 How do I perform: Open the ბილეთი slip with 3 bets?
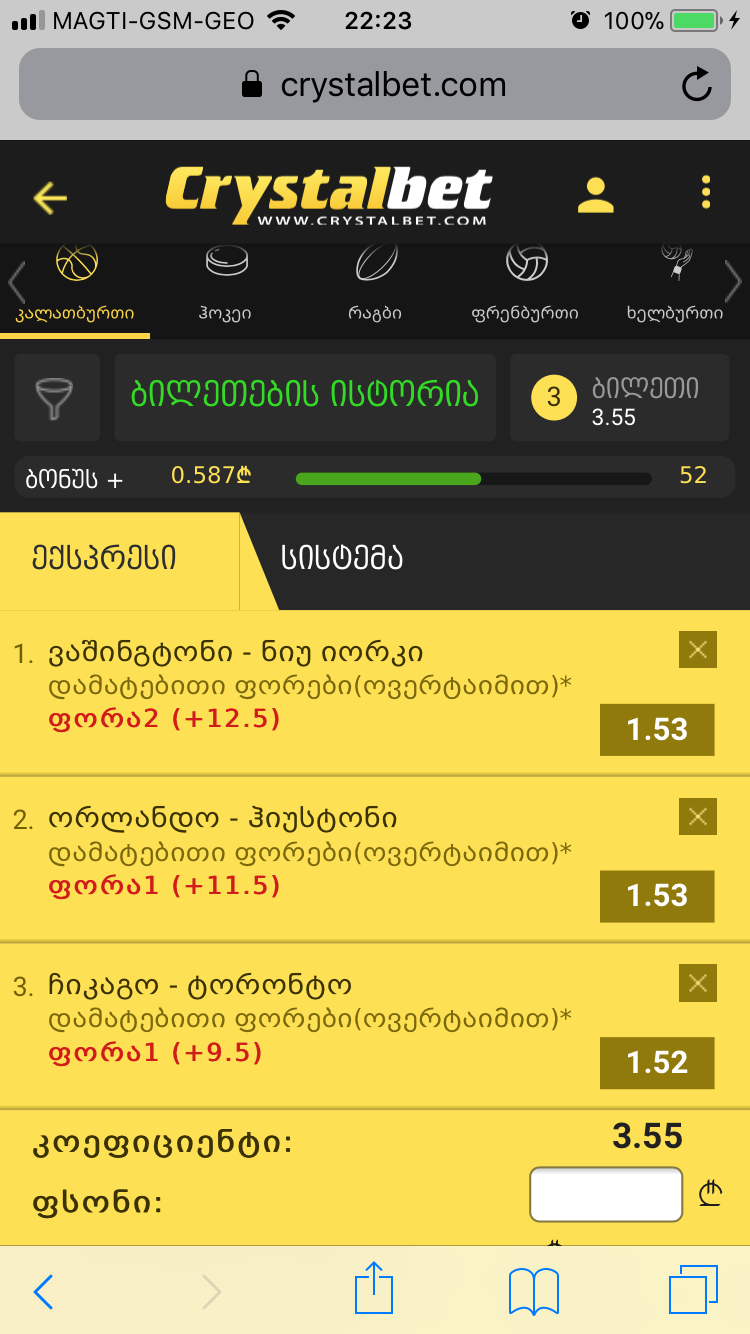[x=620, y=398]
